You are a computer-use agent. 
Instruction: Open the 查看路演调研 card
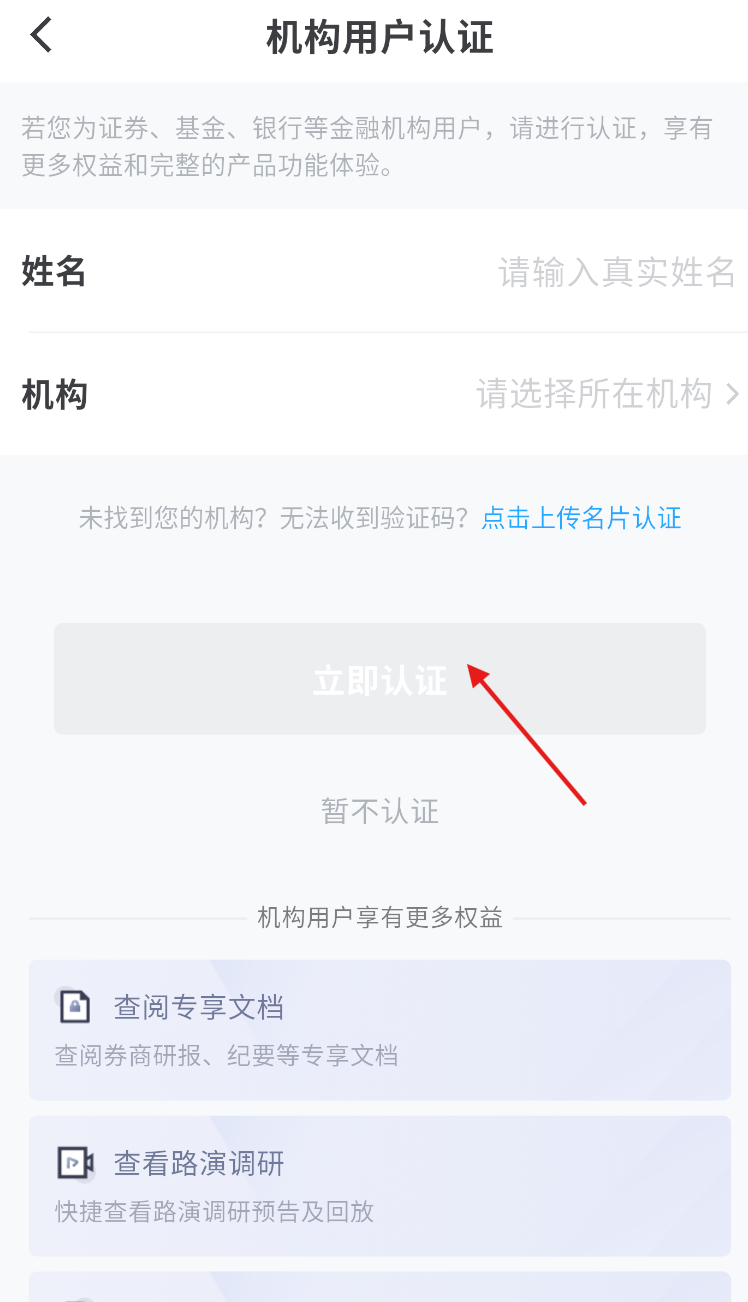pyautogui.click(x=379, y=1185)
